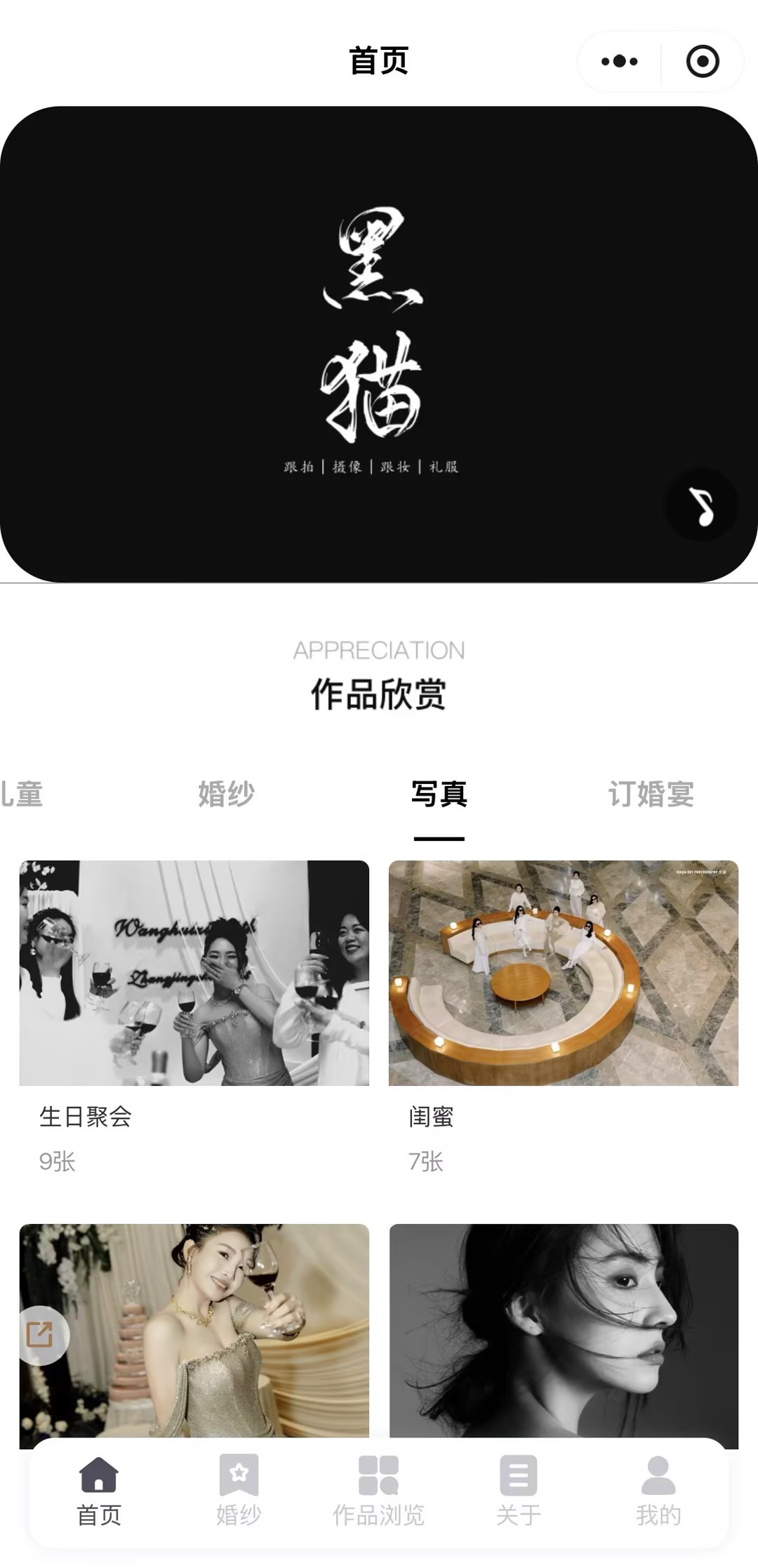Open the mini program more options menu
This screenshot has width=758, height=1568.
pyautogui.click(x=619, y=62)
